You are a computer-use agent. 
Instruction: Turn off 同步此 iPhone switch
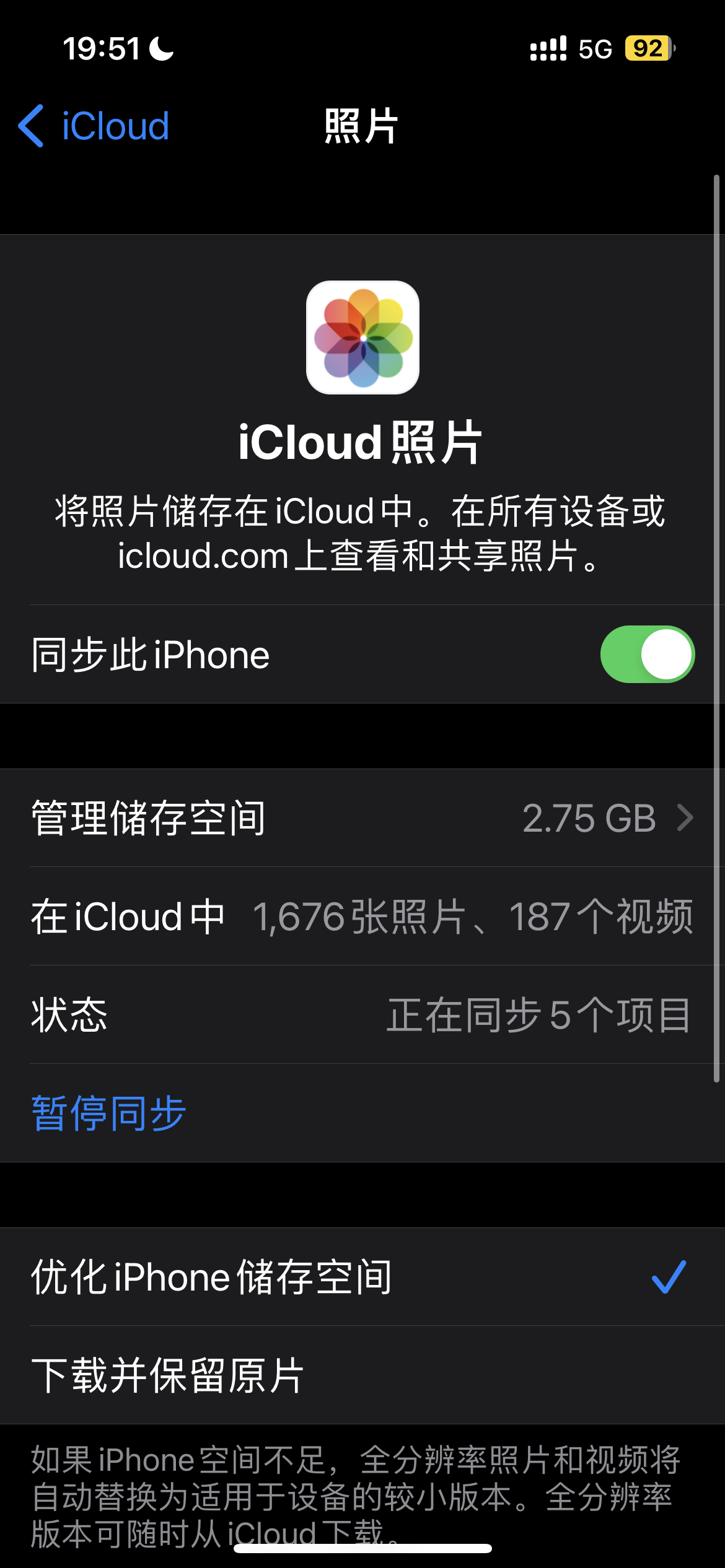point(646,655)
